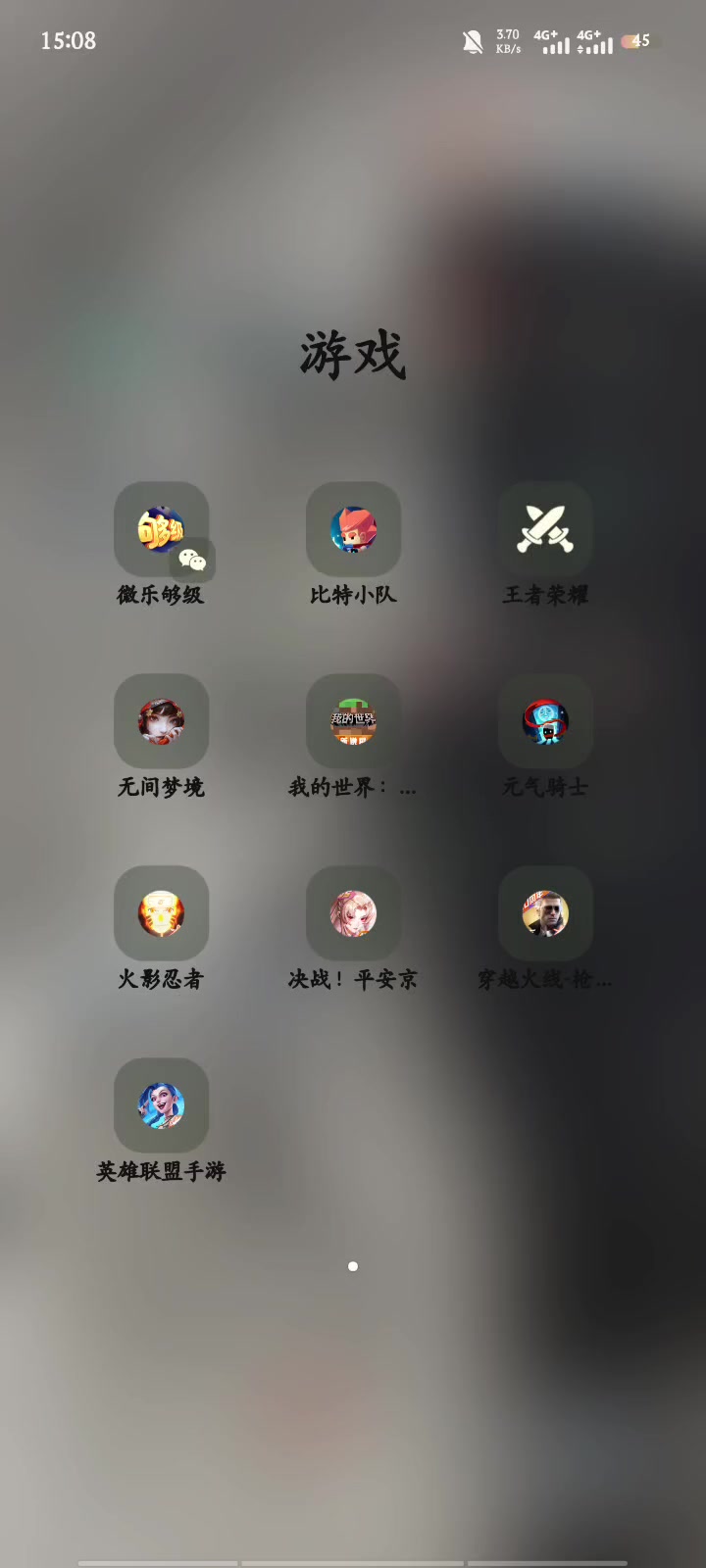
Task: Open 穿越火线 app
Action: 545,913
